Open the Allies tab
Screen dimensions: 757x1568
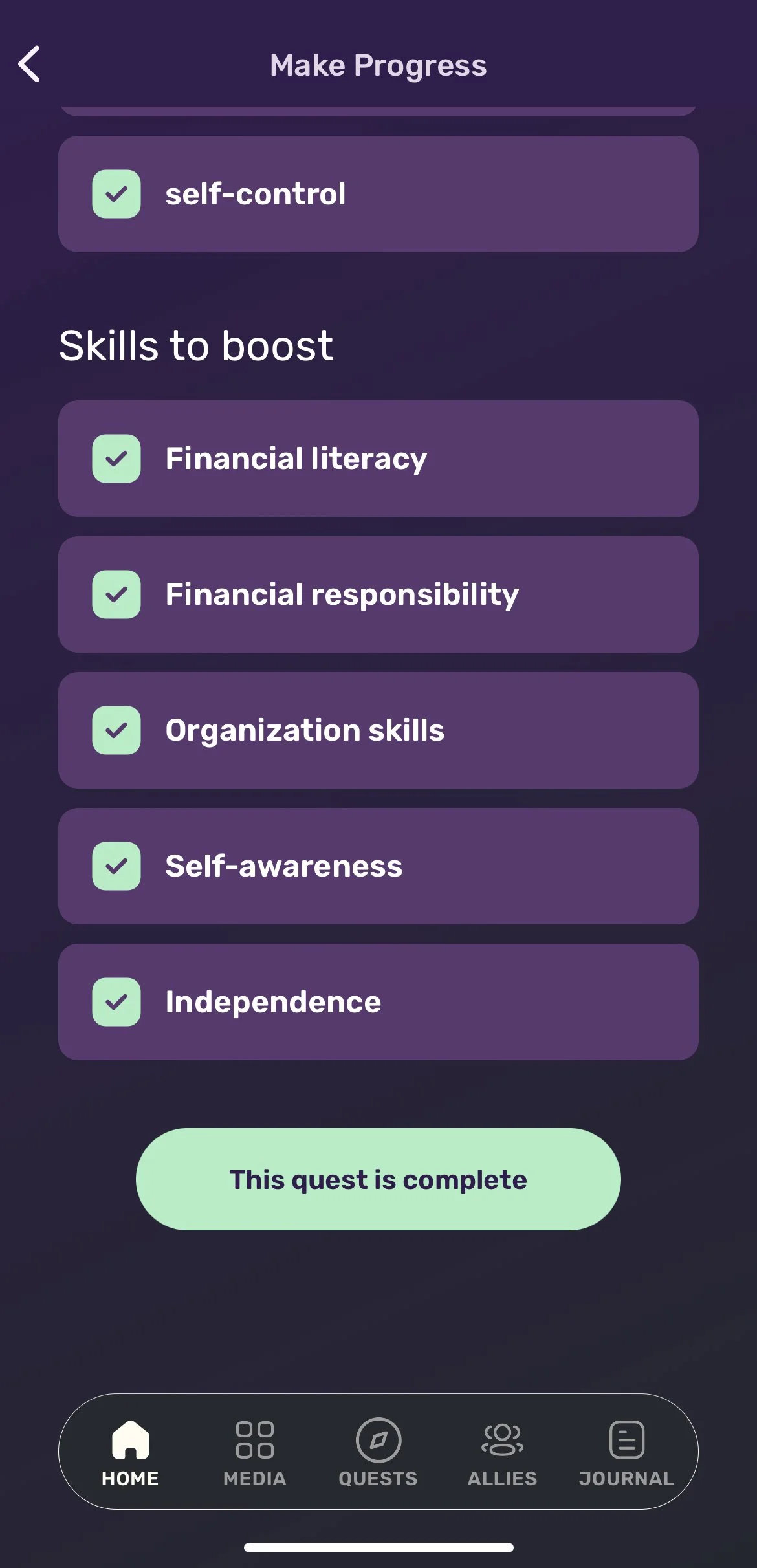pyautogui.click(x=503, y=1452)
